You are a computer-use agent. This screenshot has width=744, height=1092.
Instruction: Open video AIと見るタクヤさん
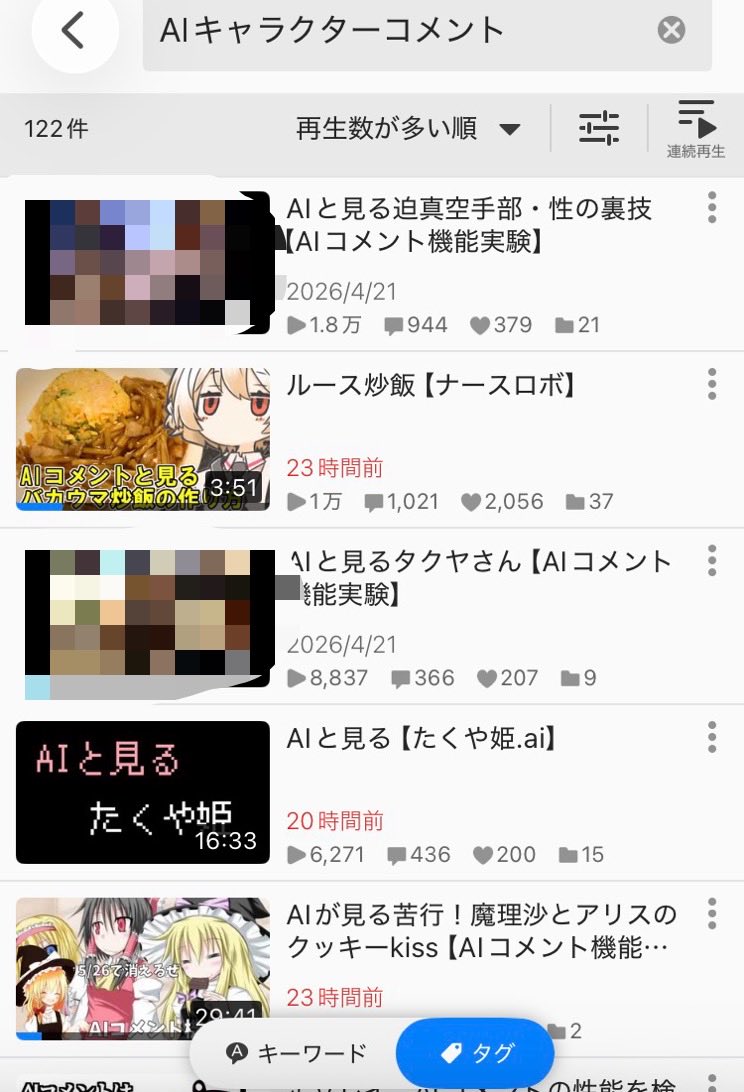(x=480, y=578)
